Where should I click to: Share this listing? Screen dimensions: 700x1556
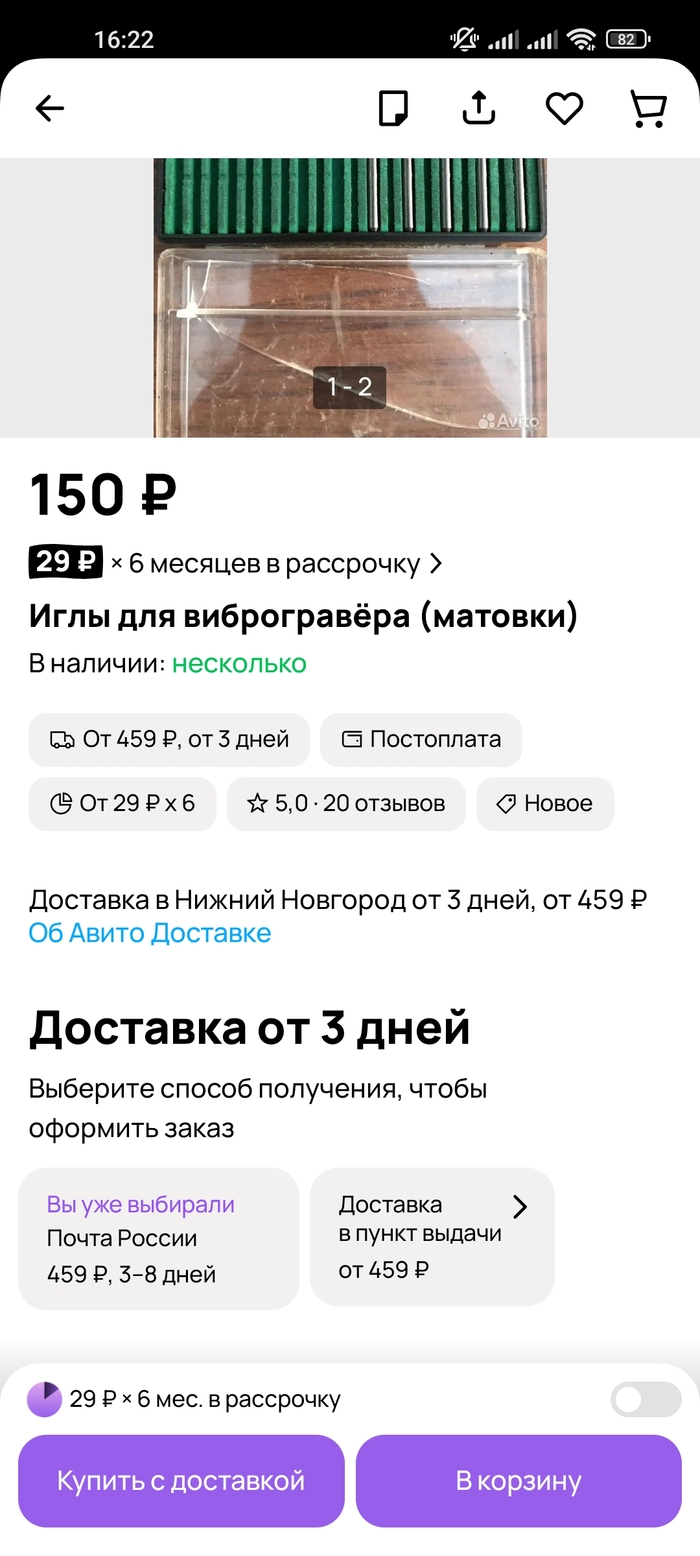pyautogui.click(x=479, y=108)
